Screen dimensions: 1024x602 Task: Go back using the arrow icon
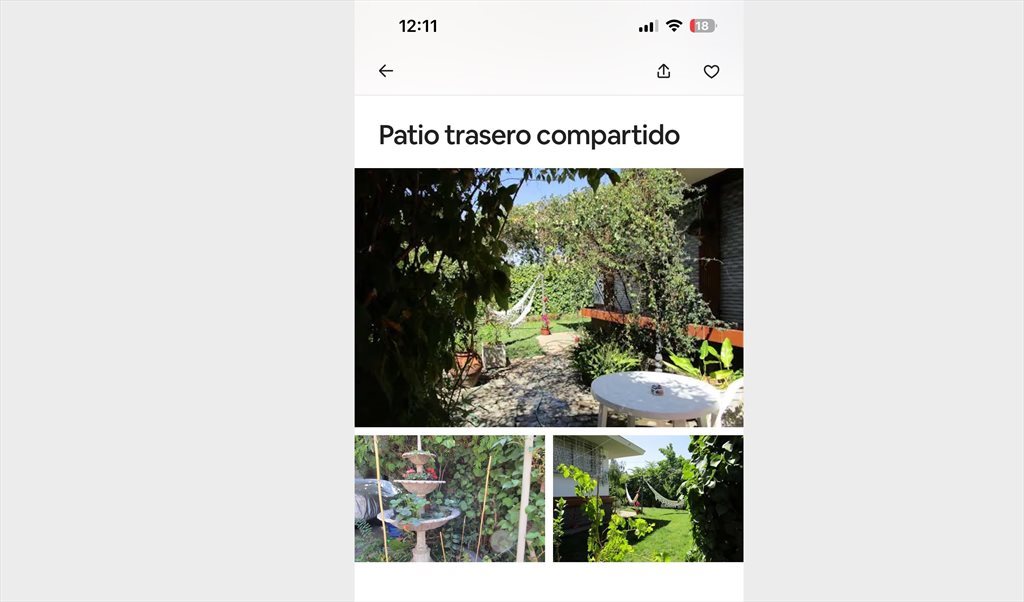[386, 71]
